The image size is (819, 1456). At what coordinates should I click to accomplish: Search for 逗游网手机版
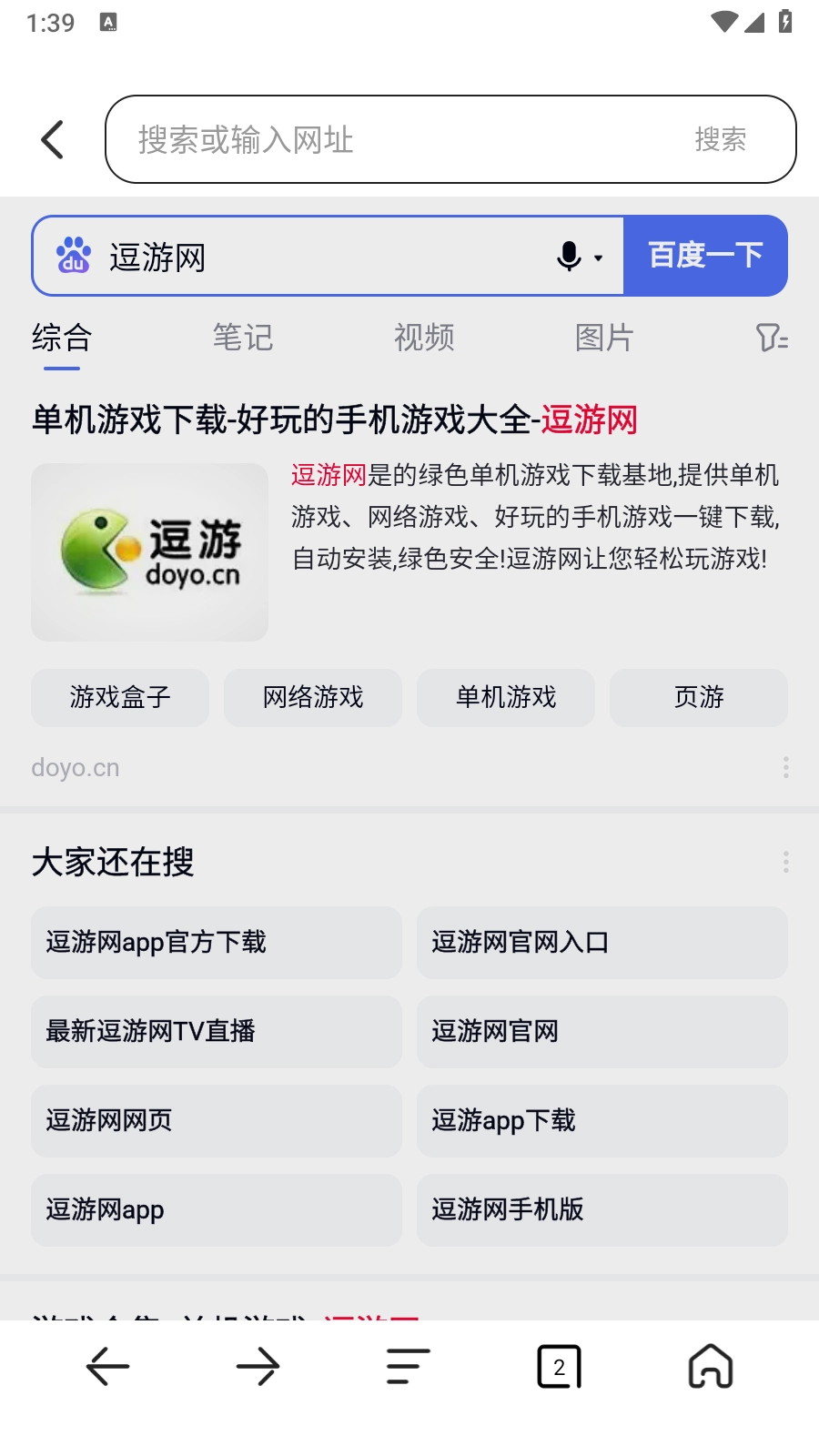pos(602,1209)
